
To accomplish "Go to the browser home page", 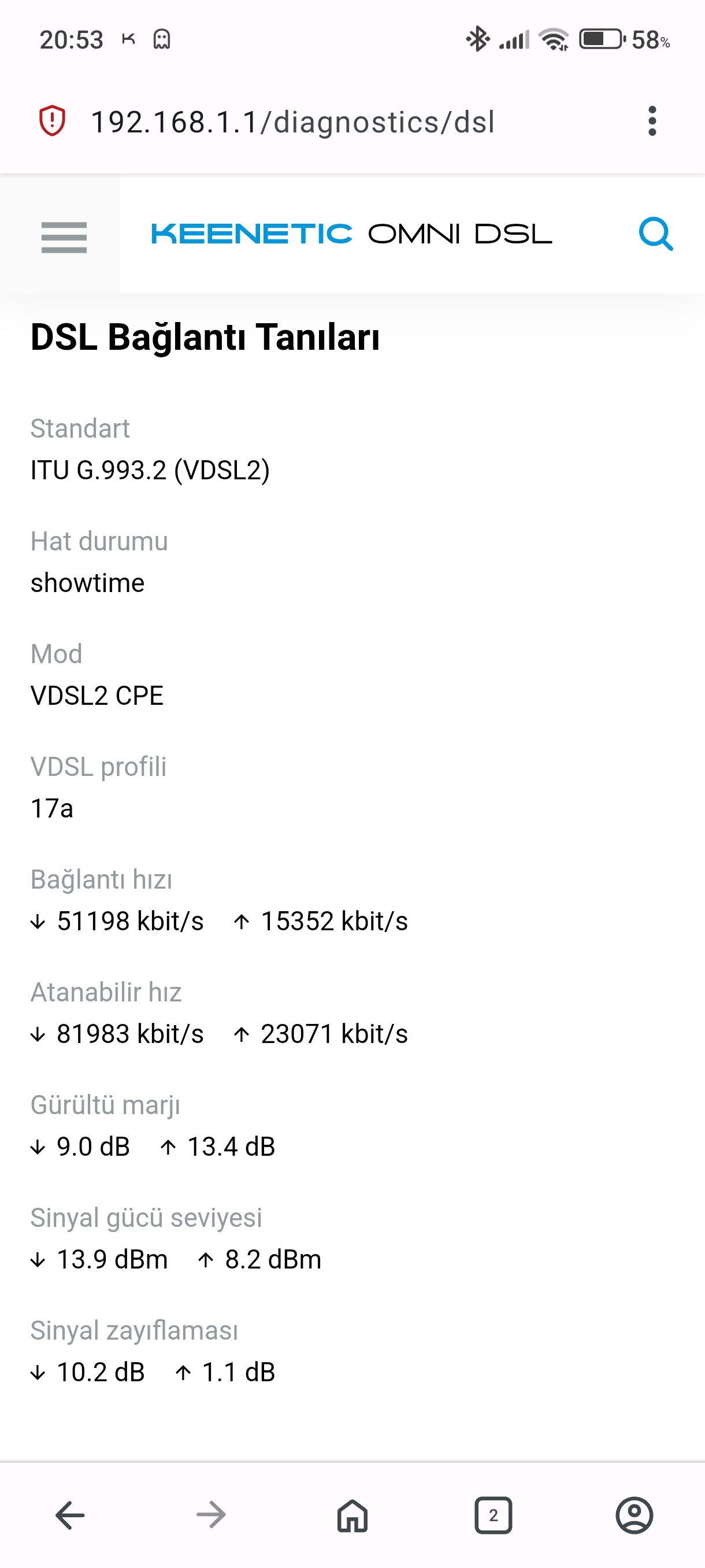I will click(x=352, y=1515).
